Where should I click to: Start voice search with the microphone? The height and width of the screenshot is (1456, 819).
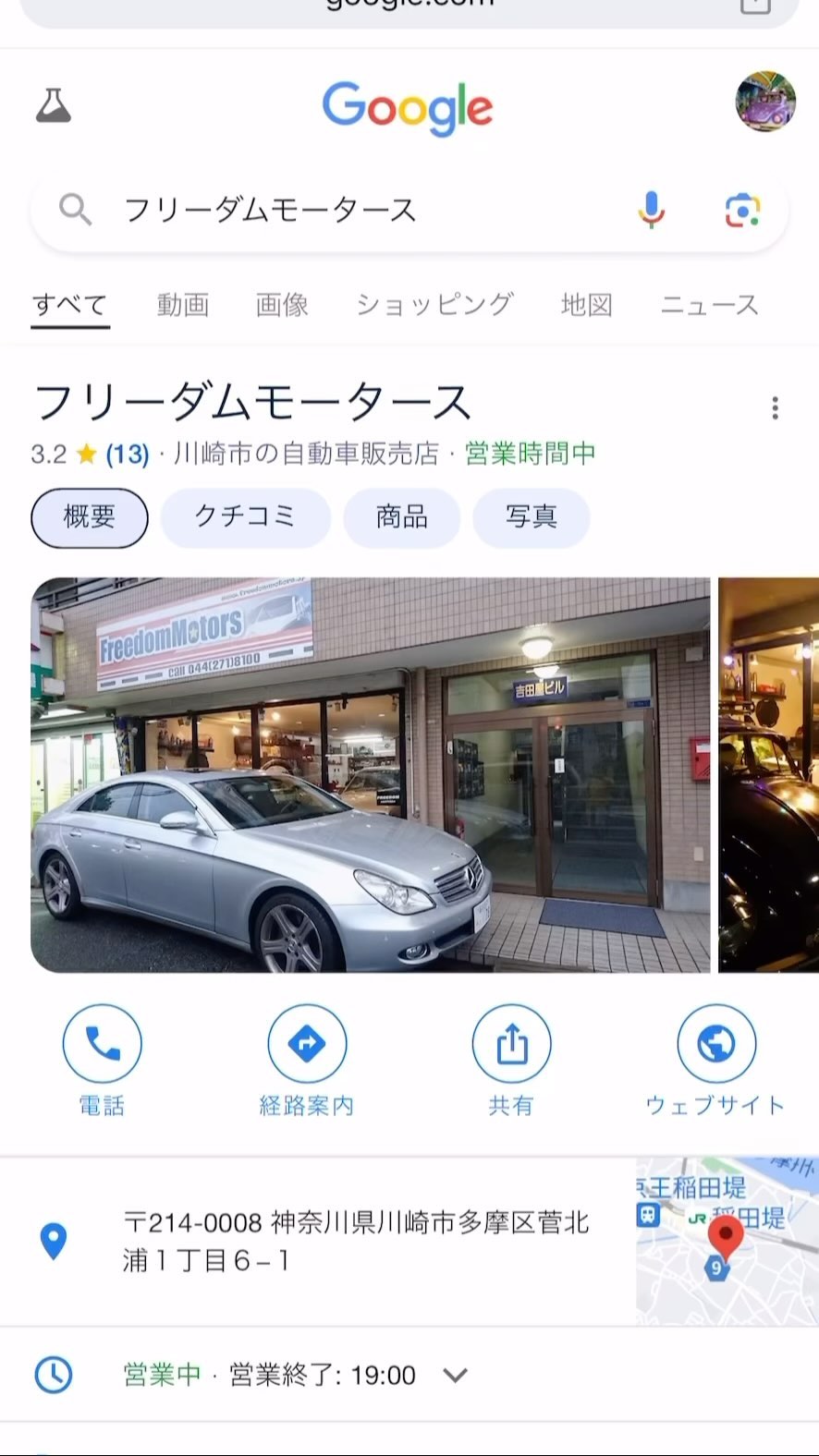[651, 211]
